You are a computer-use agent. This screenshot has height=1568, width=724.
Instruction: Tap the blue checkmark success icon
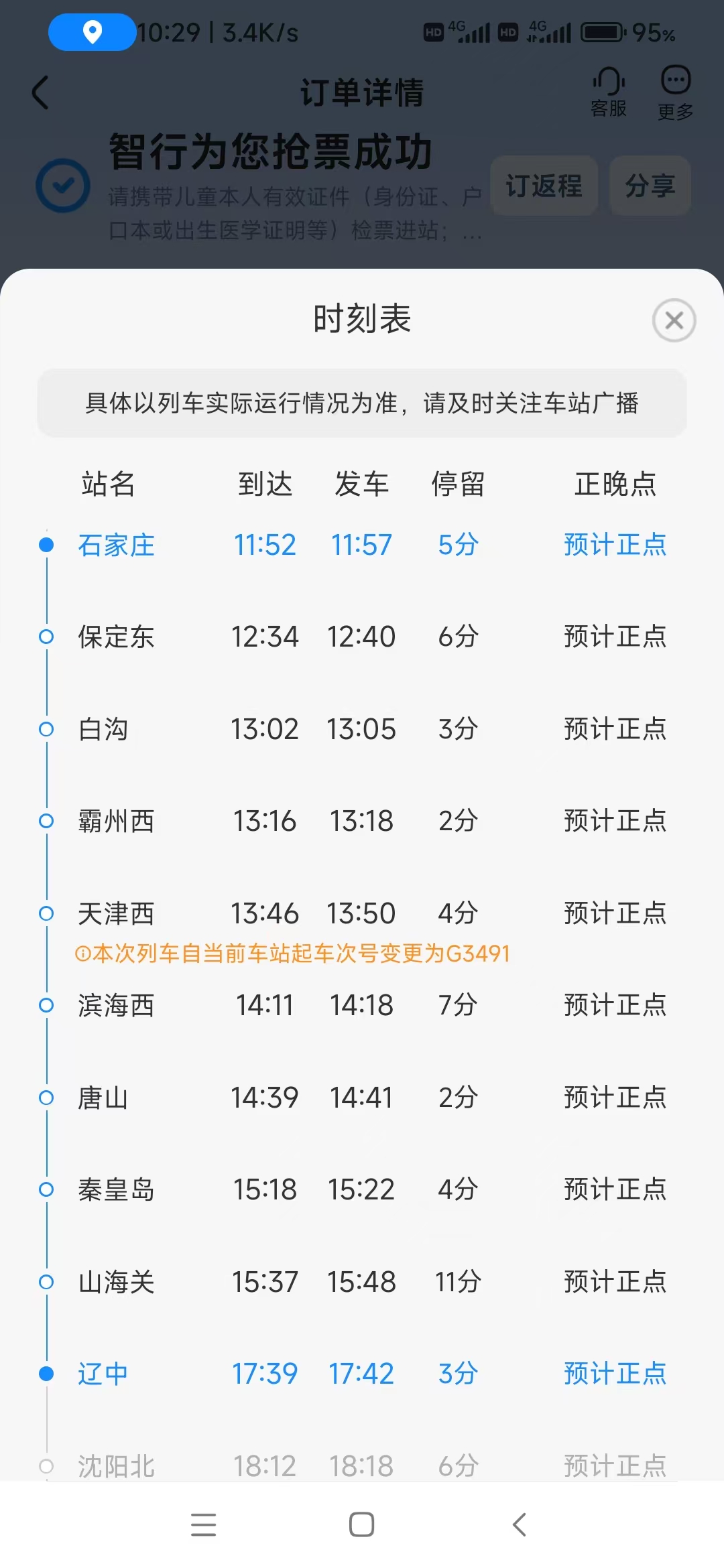pos(62,186)
